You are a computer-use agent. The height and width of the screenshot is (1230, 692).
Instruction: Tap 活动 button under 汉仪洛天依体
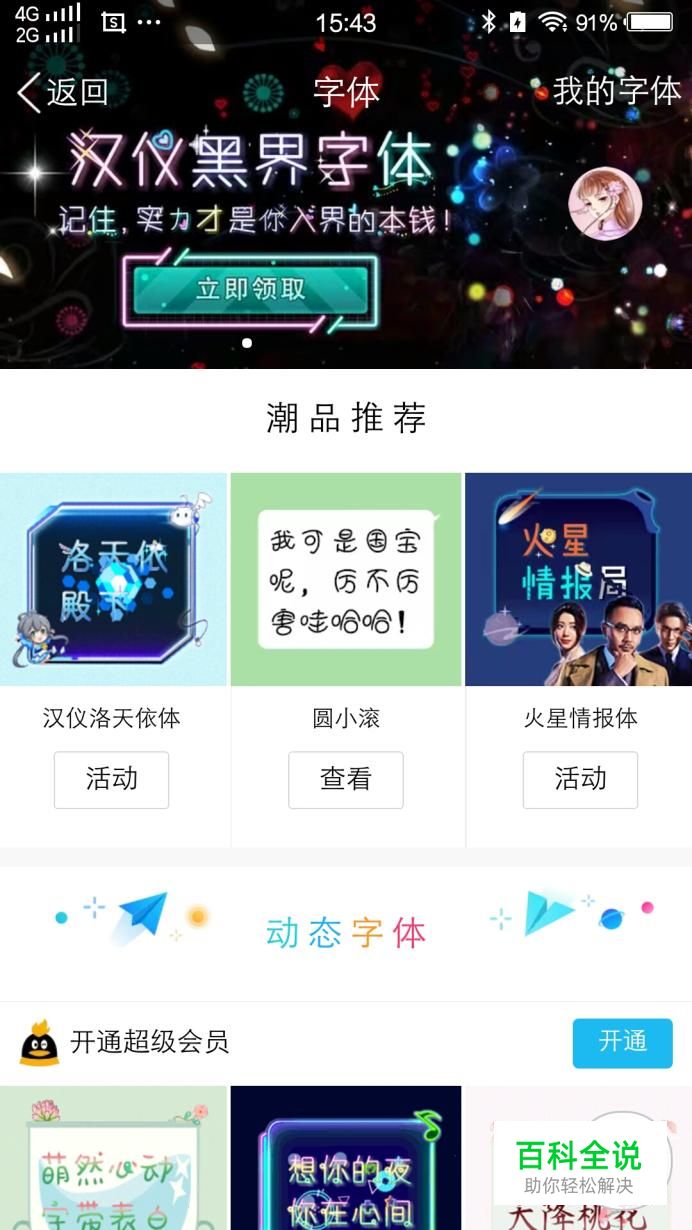(111, 779)
